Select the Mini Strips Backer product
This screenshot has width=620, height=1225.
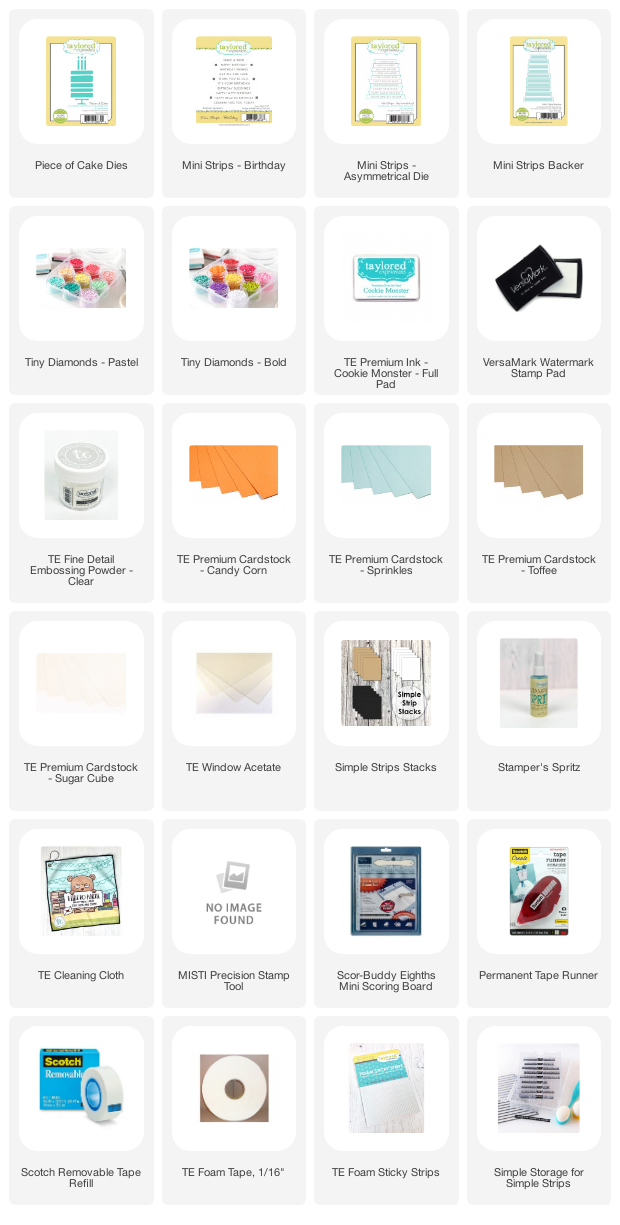pos(539,103)
